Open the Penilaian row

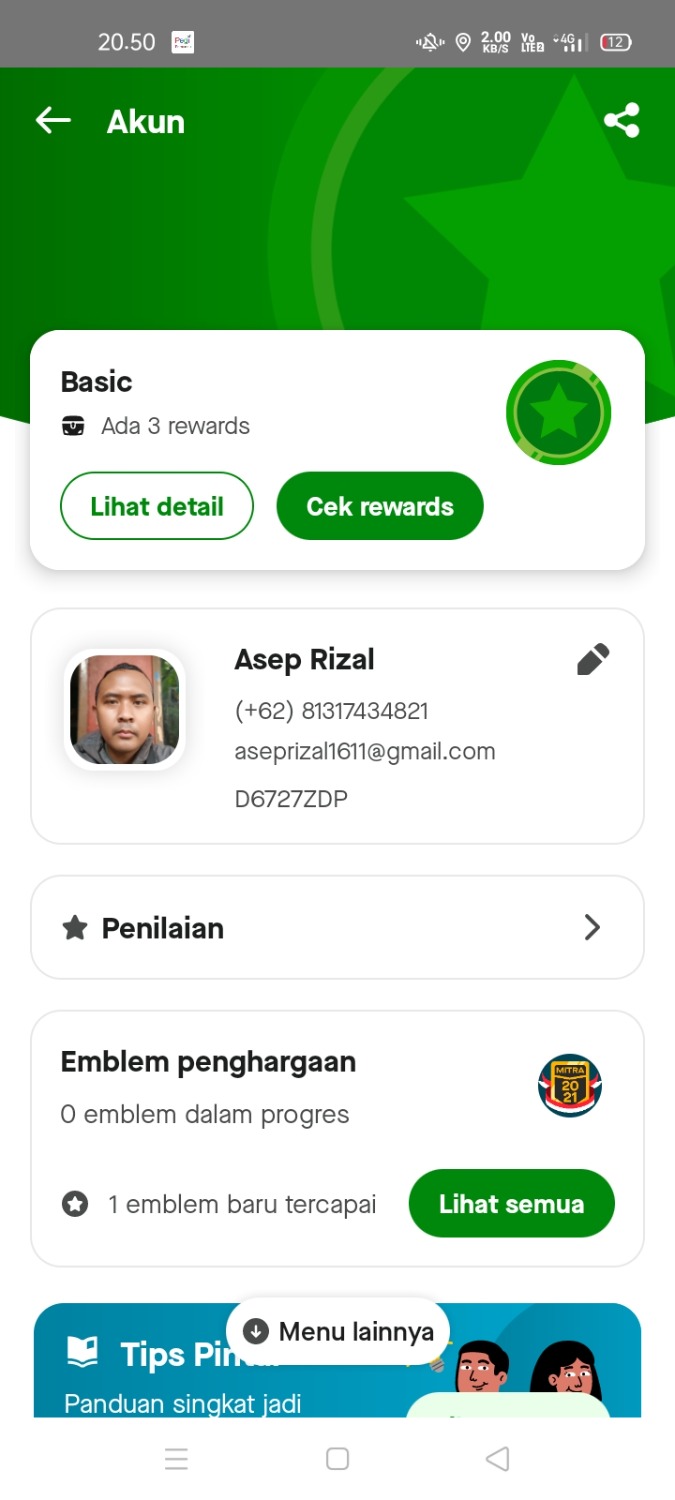[x=337, y=928]
